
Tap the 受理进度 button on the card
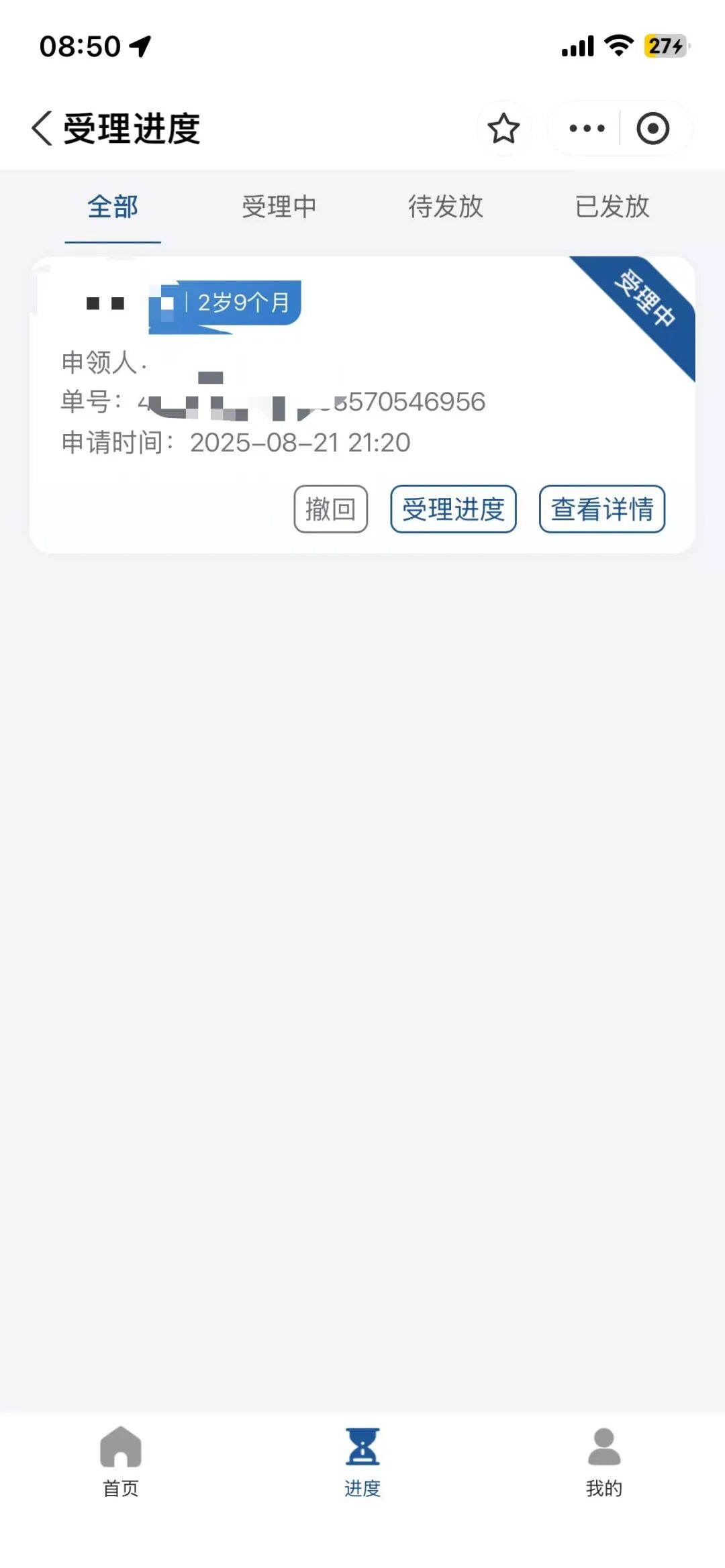[454, 509]
